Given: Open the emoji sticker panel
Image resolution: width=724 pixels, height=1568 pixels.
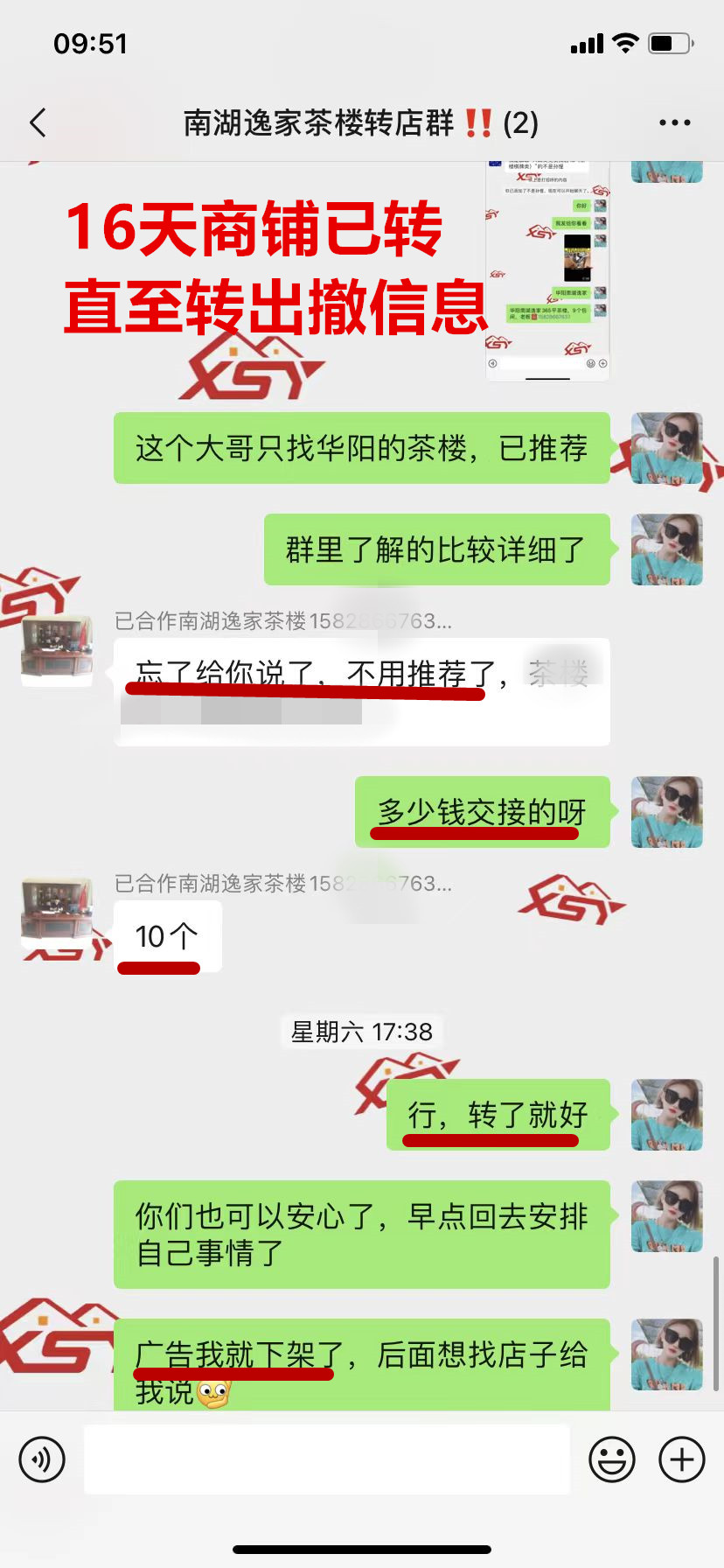Looking at the screenshot, I should pyautogui.click(x=611, y=1459).
